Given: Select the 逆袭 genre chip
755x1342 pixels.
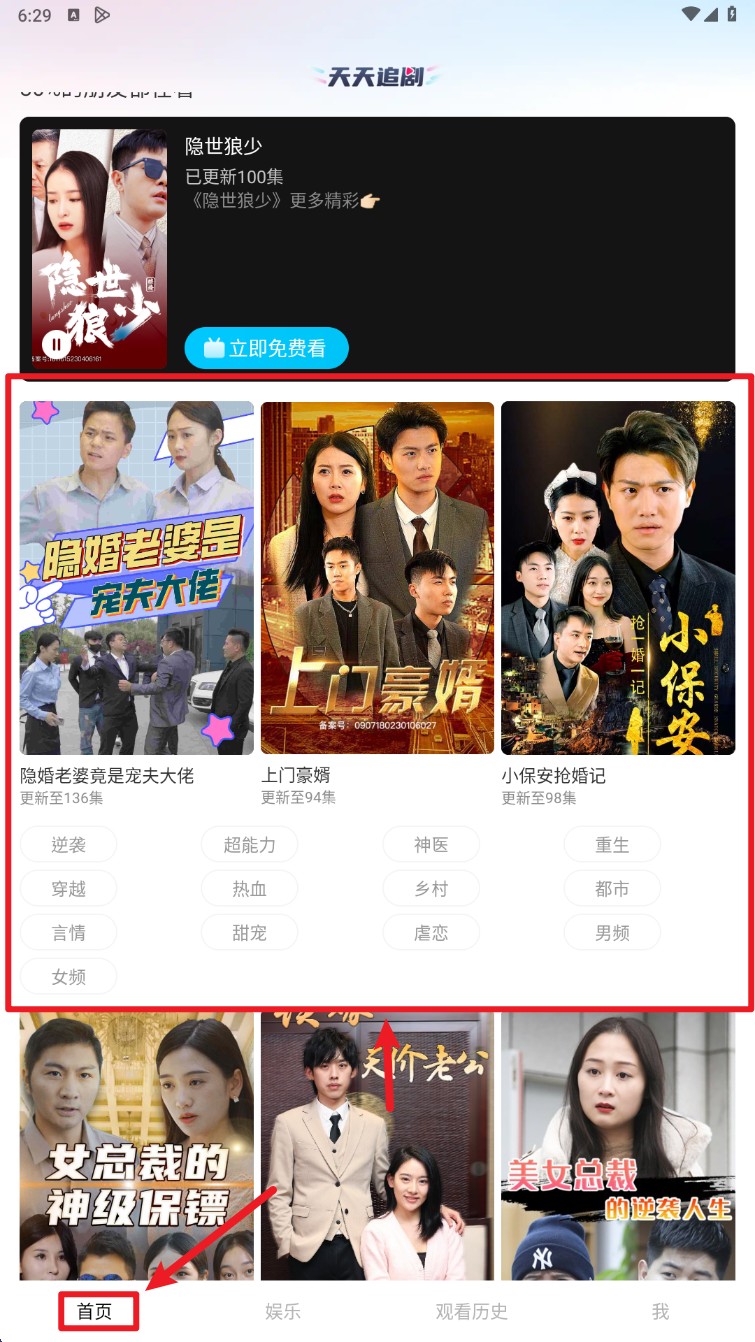Looking at the screenshot, I should [69, 844].
